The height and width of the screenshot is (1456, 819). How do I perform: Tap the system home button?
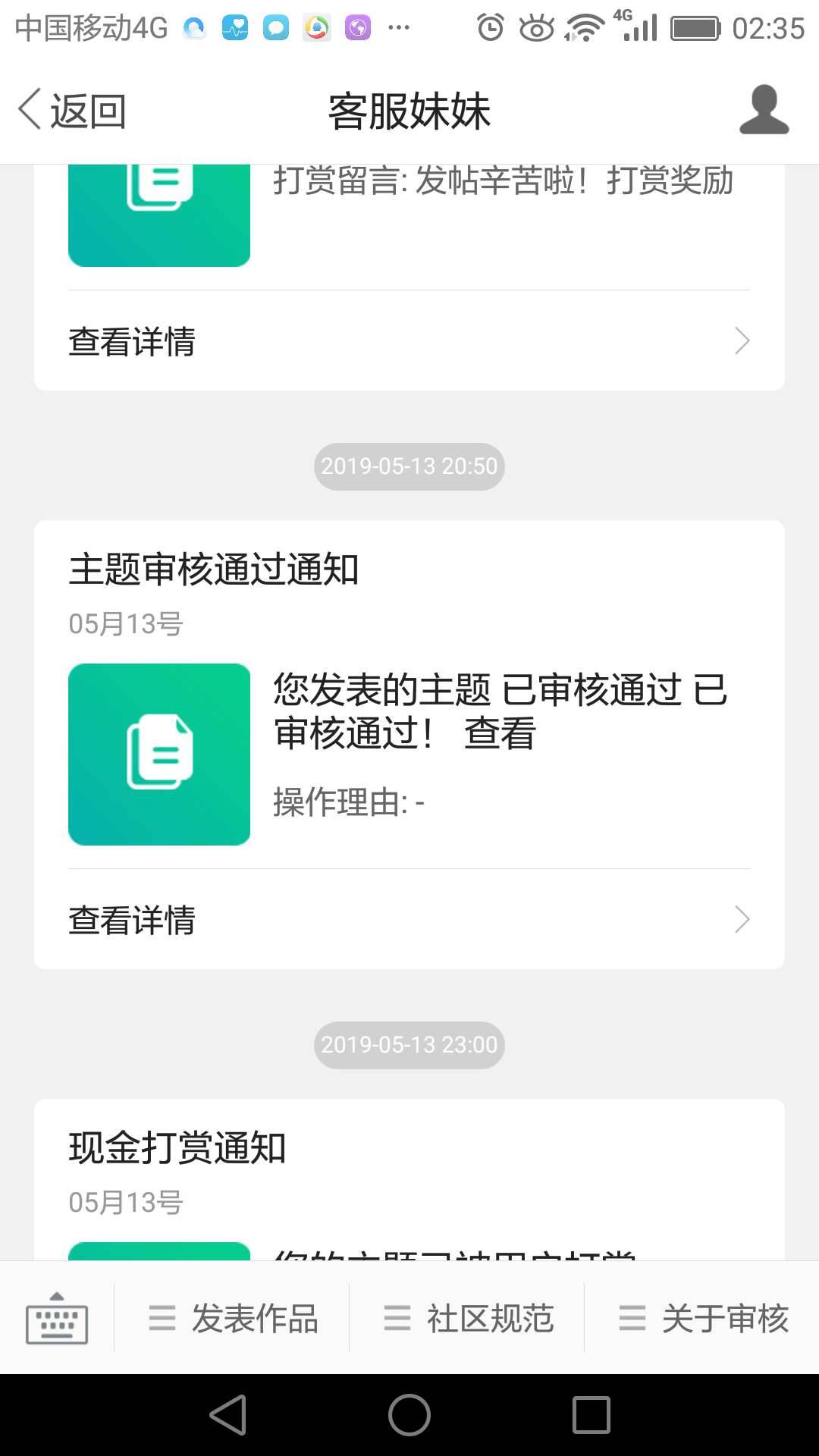[x=409, y=1415]
